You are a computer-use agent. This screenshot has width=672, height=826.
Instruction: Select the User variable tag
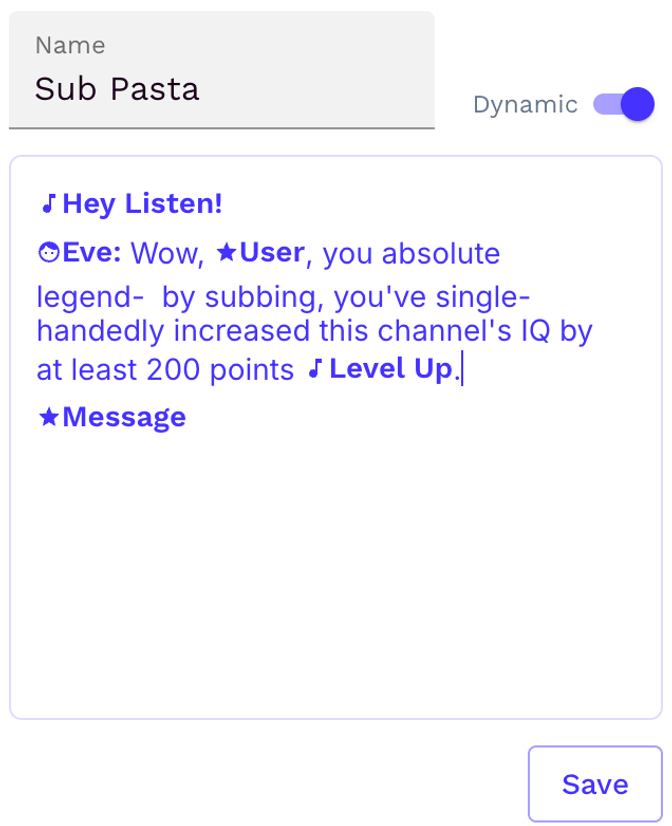261,253
